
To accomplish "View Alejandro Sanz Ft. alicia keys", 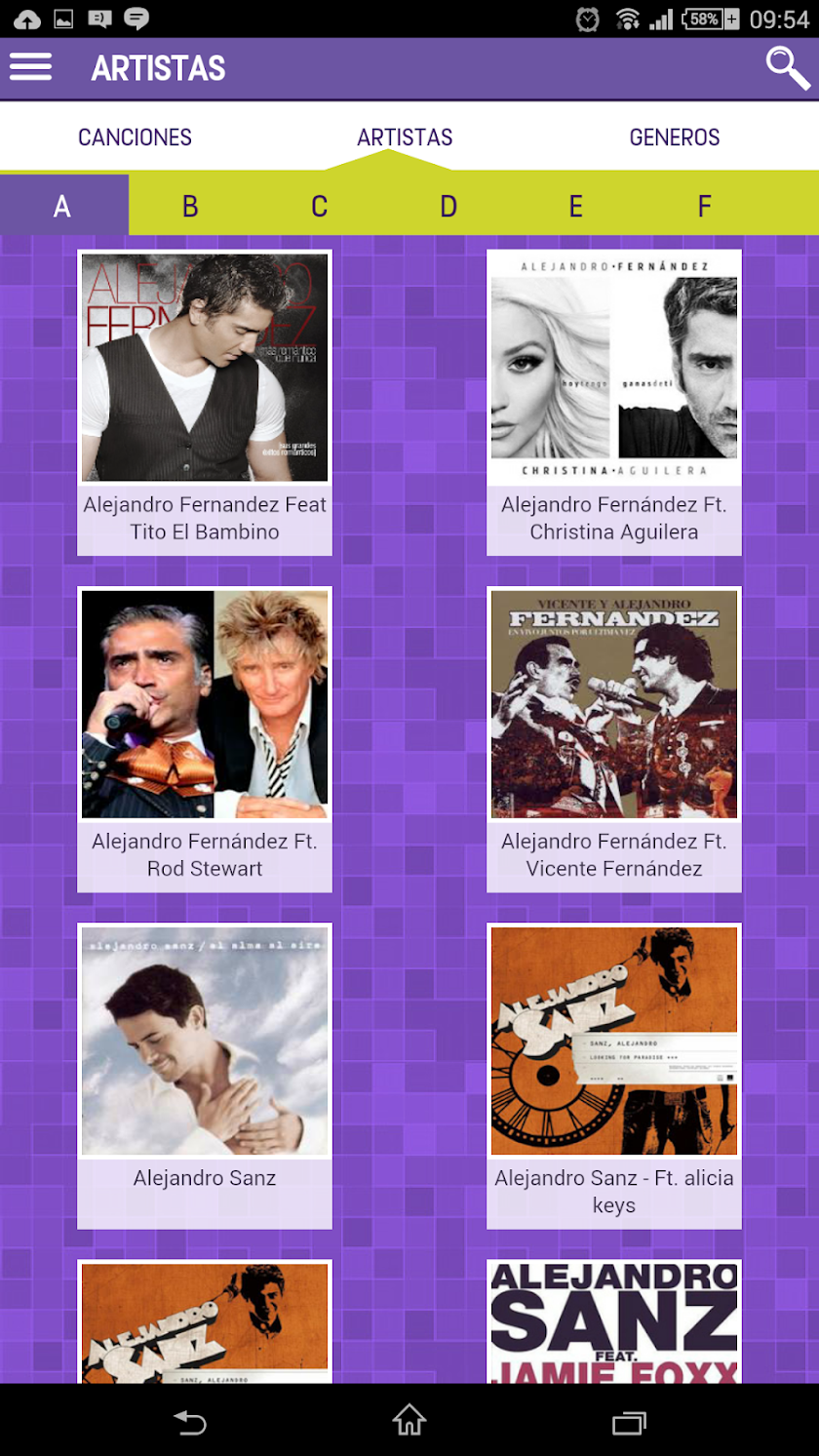I will point(614,1075).
